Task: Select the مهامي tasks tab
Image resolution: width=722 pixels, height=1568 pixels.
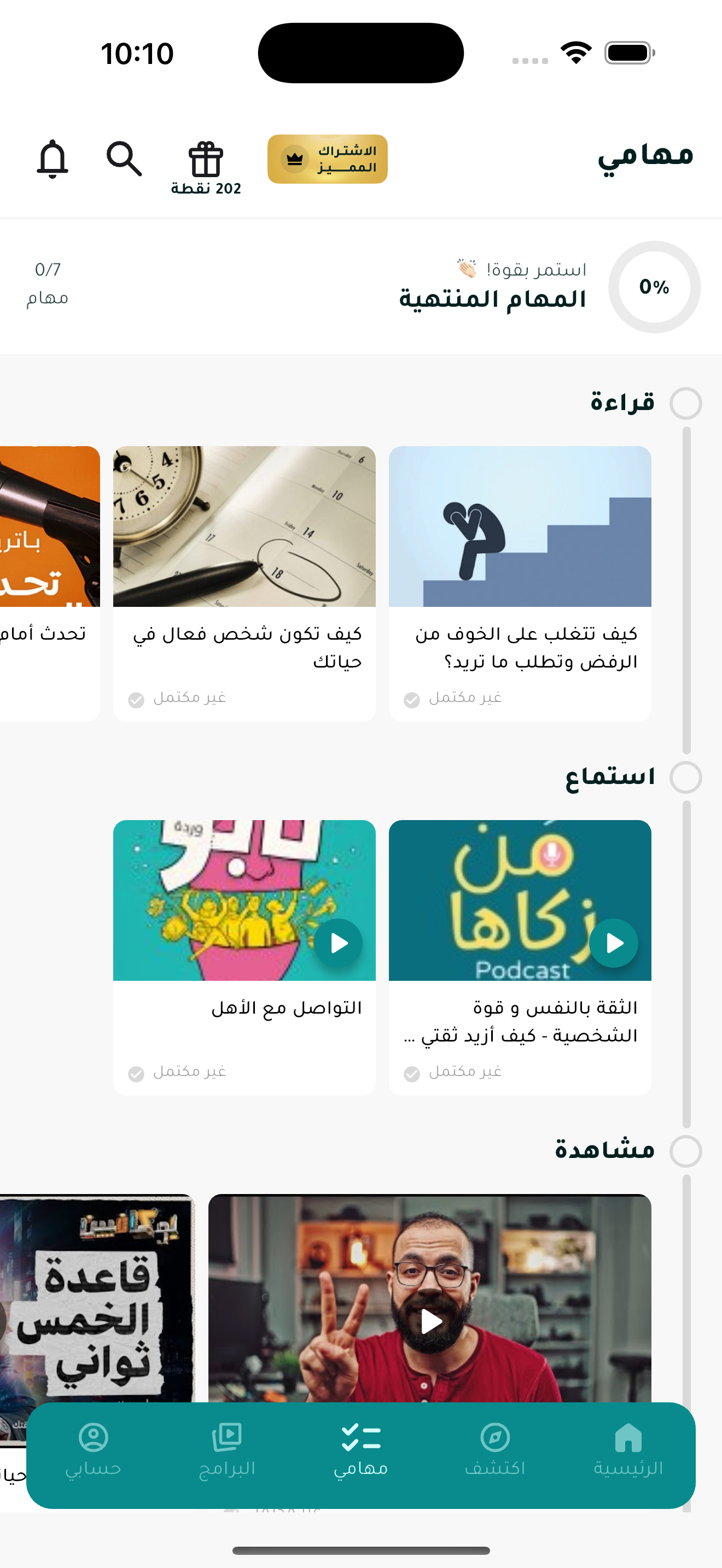Action: click(x=361, y=1449)
